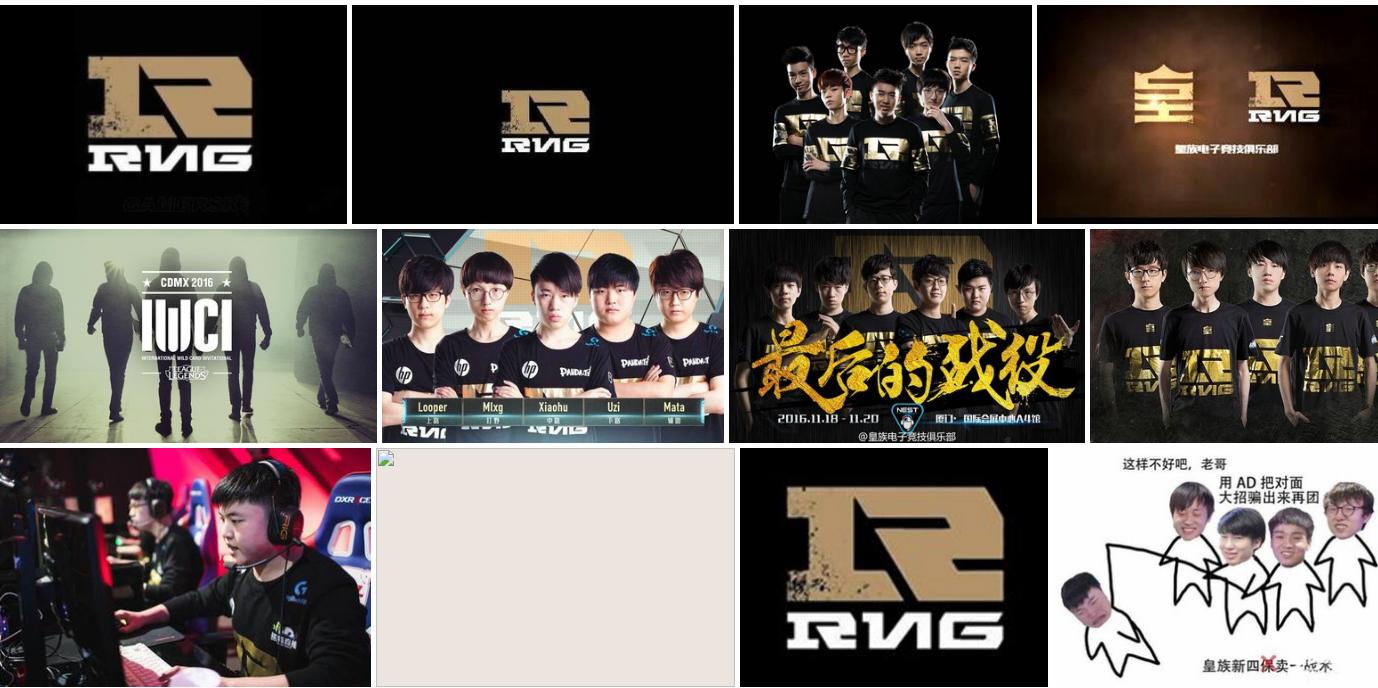1378x688 pixels.
Task: Open the RNG logo tile next to the cartoon meme
Action: pyautogui.click(x=894, y=567)
